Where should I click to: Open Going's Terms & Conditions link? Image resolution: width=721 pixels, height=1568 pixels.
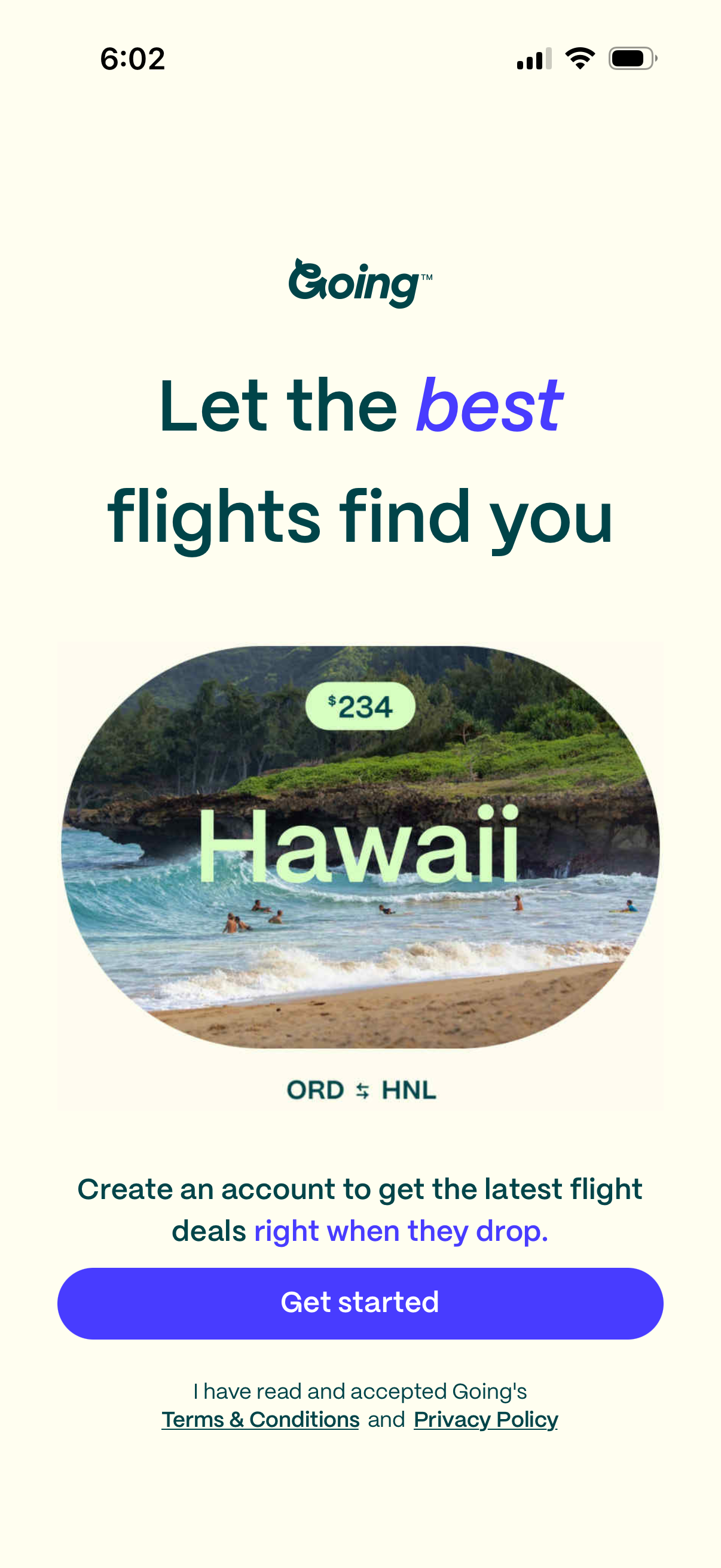coord(260,1420)
